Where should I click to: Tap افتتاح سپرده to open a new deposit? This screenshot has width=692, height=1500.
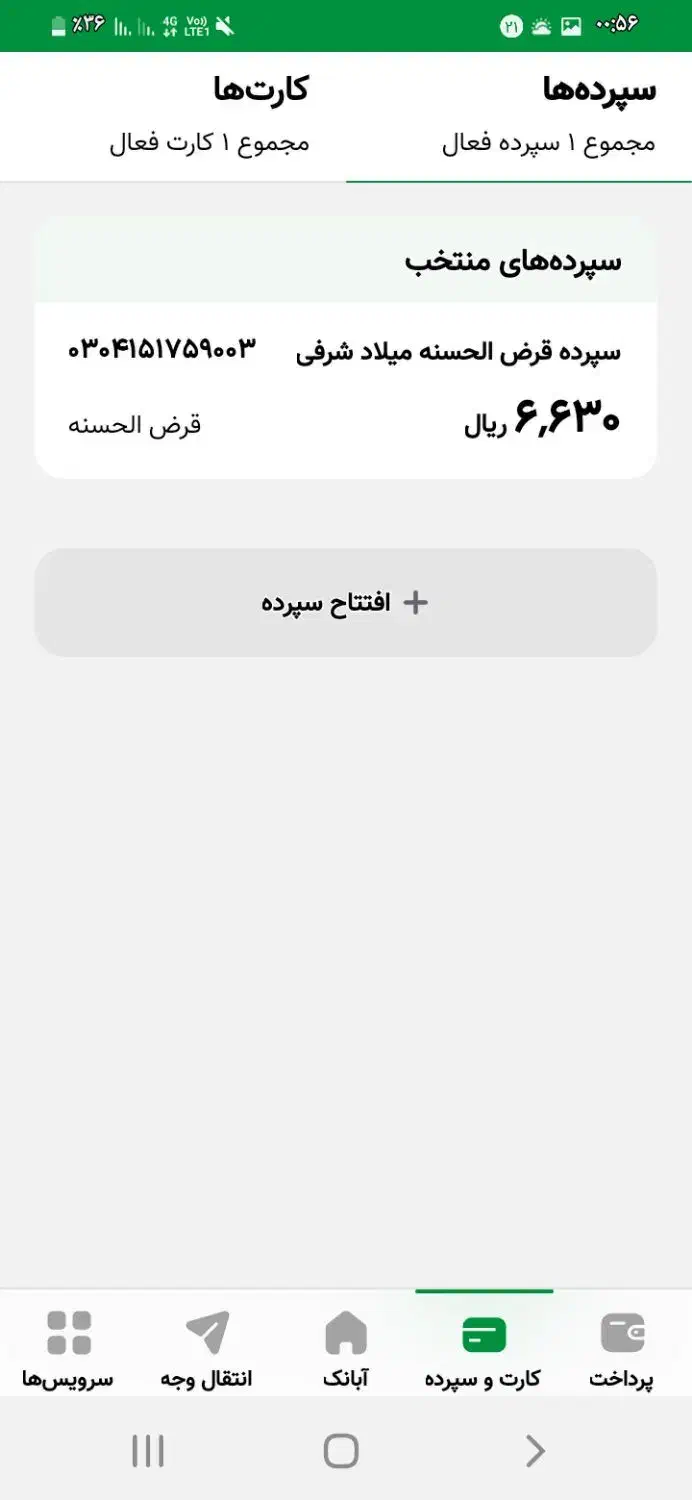pos(346,603)
